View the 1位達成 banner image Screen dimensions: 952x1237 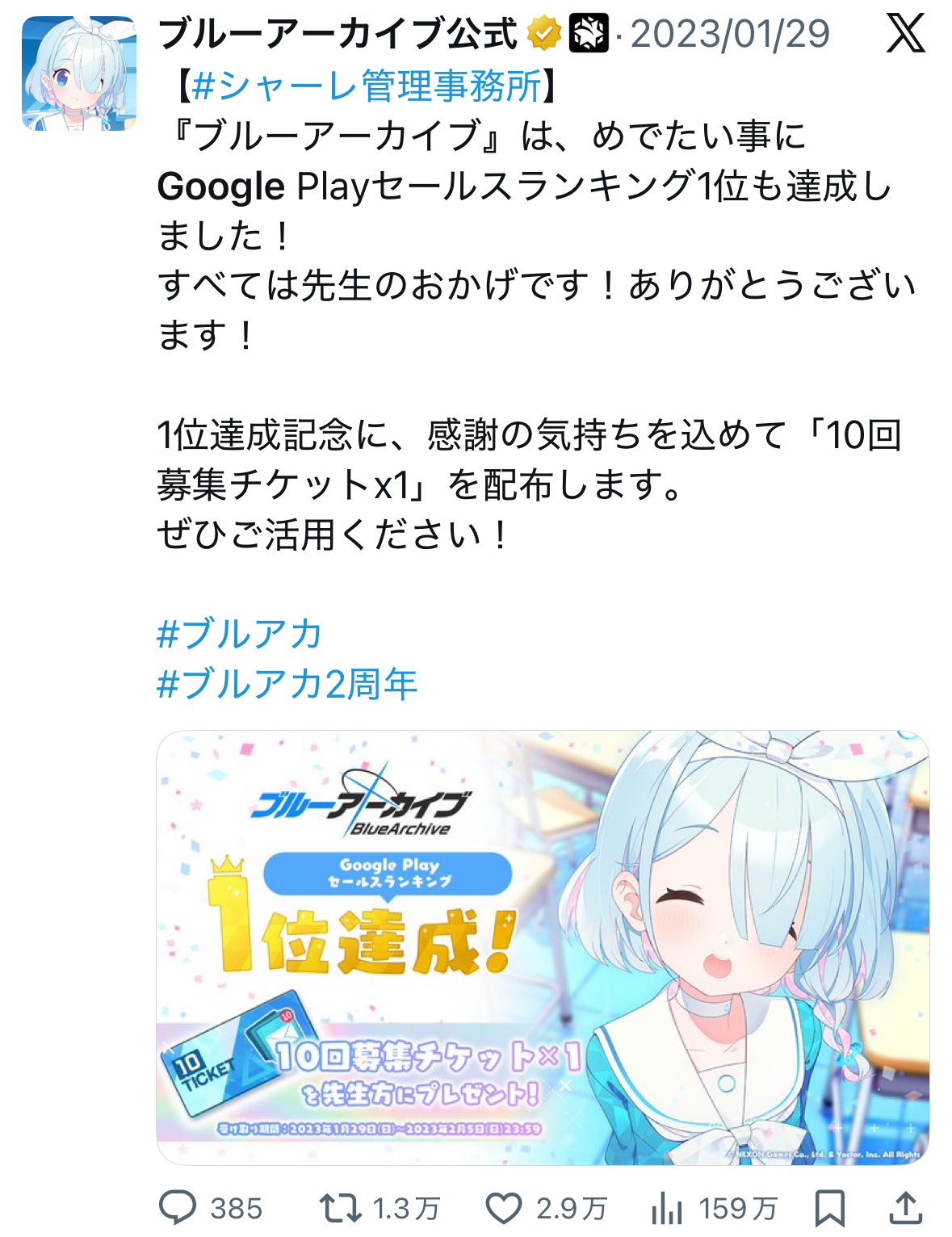point(543,947)
